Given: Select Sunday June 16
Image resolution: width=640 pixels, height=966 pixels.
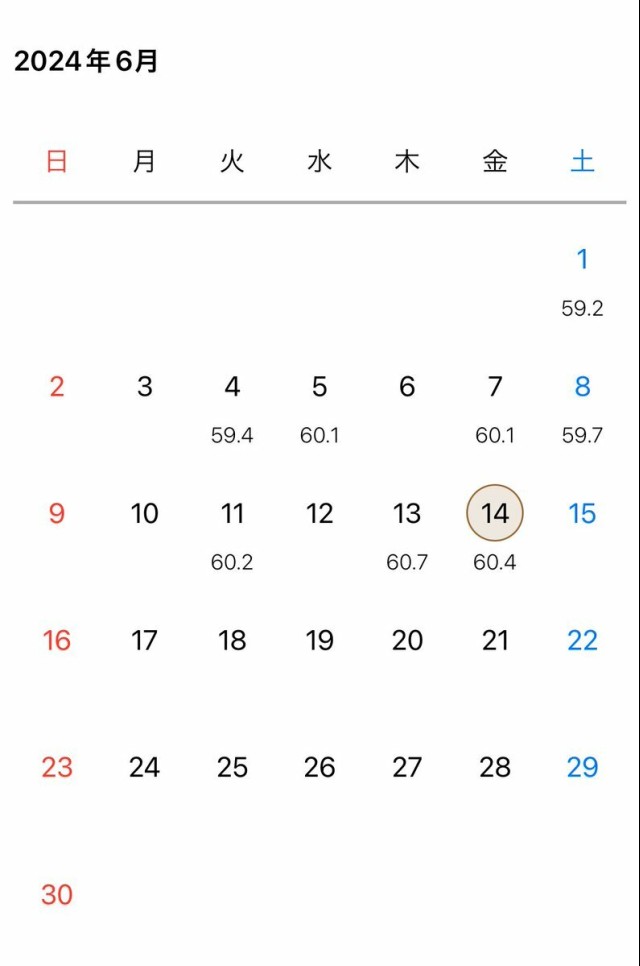Looking at the screenshot, I should [x=57, y=641].
